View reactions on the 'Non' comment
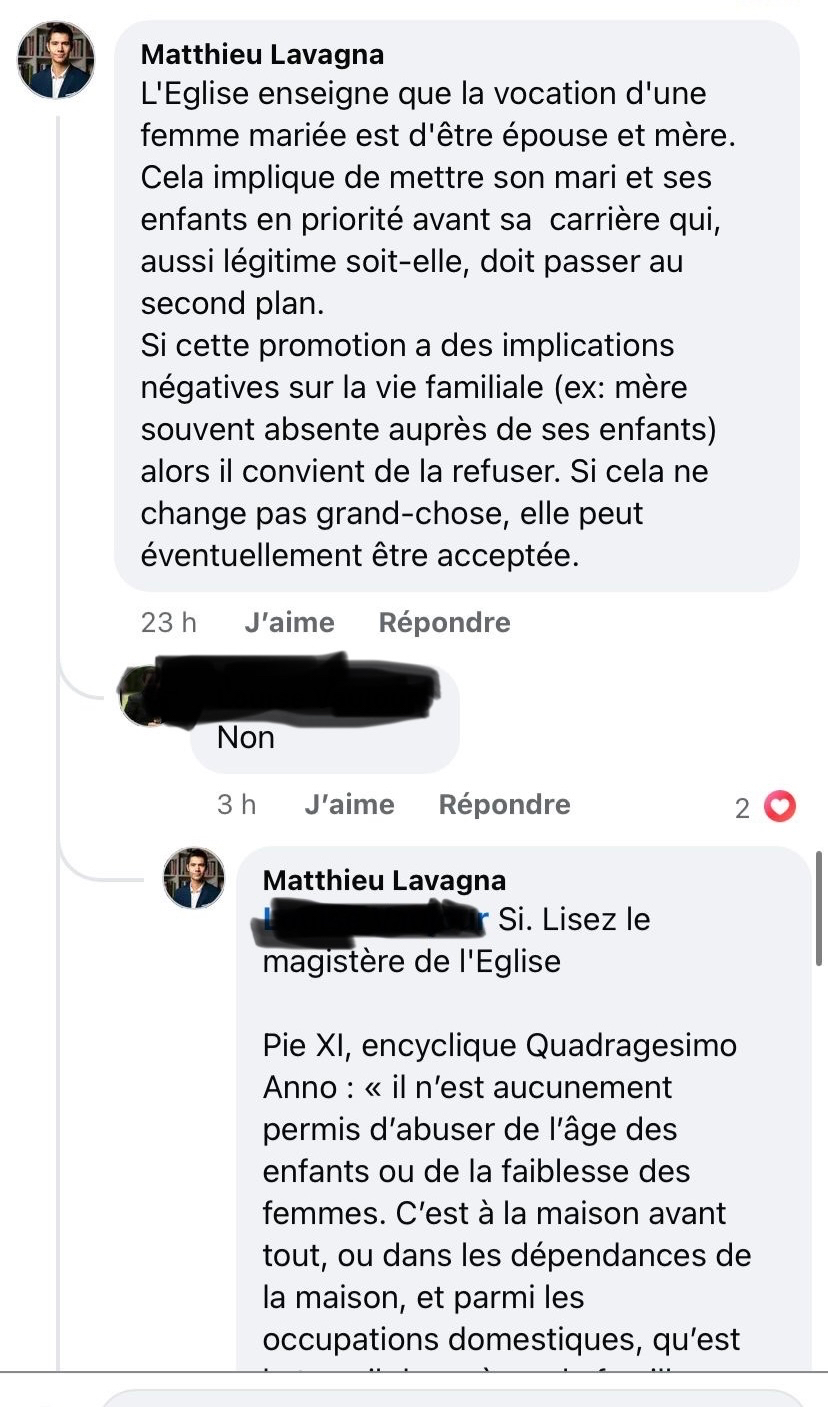This screenshot has height=1407, width=828. tap(765, 807)
